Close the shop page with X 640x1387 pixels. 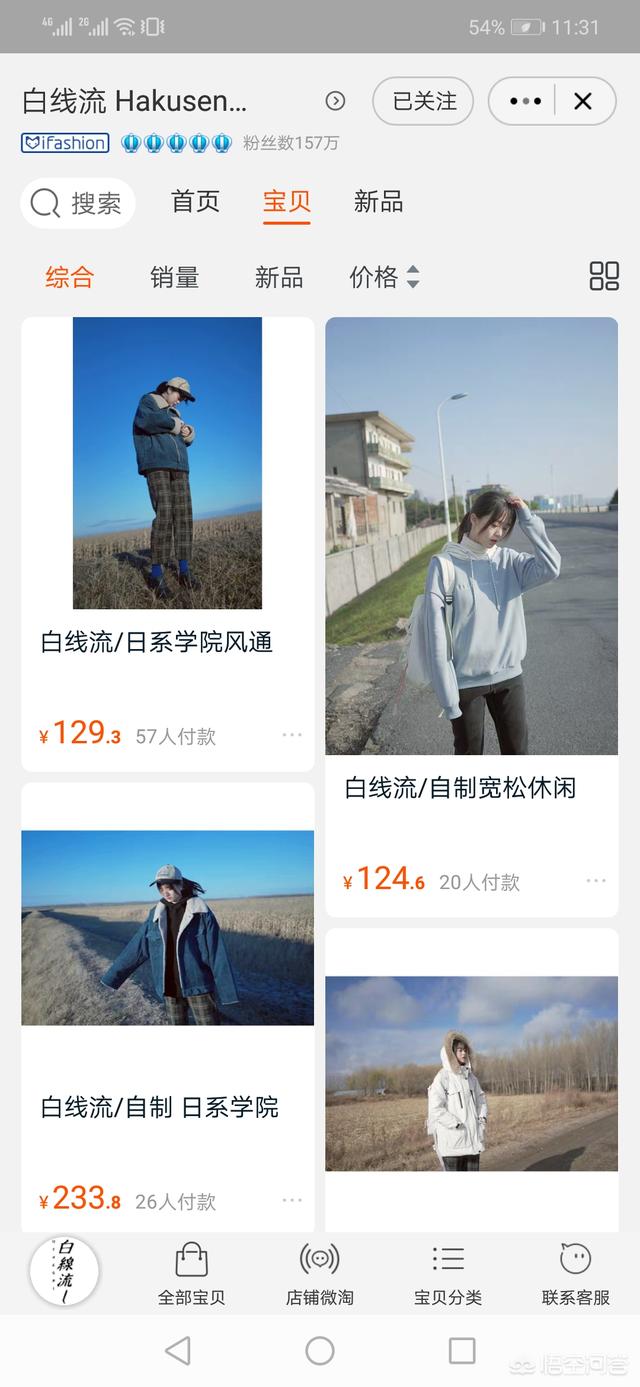coord(583,101)
